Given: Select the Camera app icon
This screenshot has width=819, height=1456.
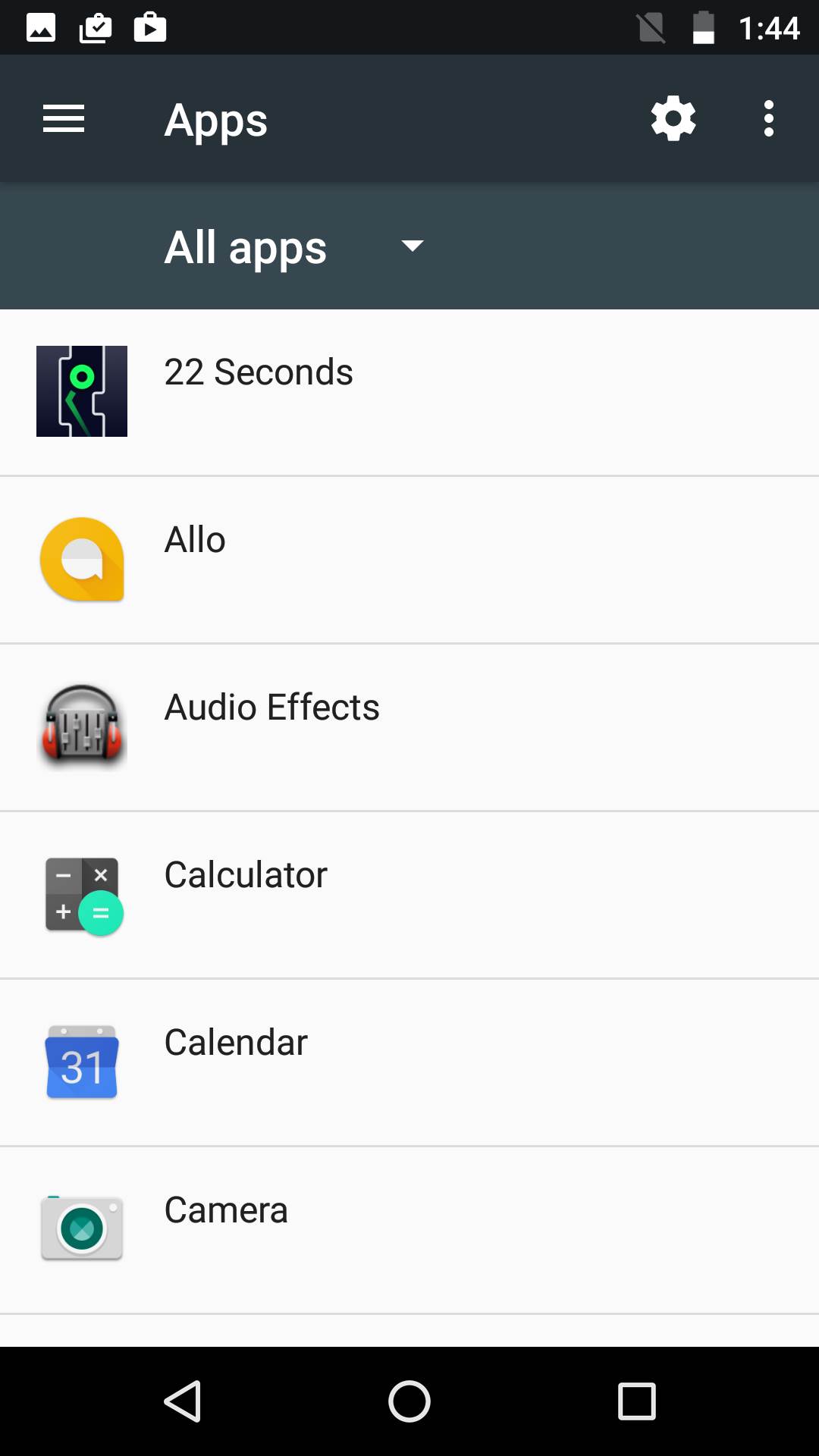Looking at the screenshot, I should tap(81, 1230).
